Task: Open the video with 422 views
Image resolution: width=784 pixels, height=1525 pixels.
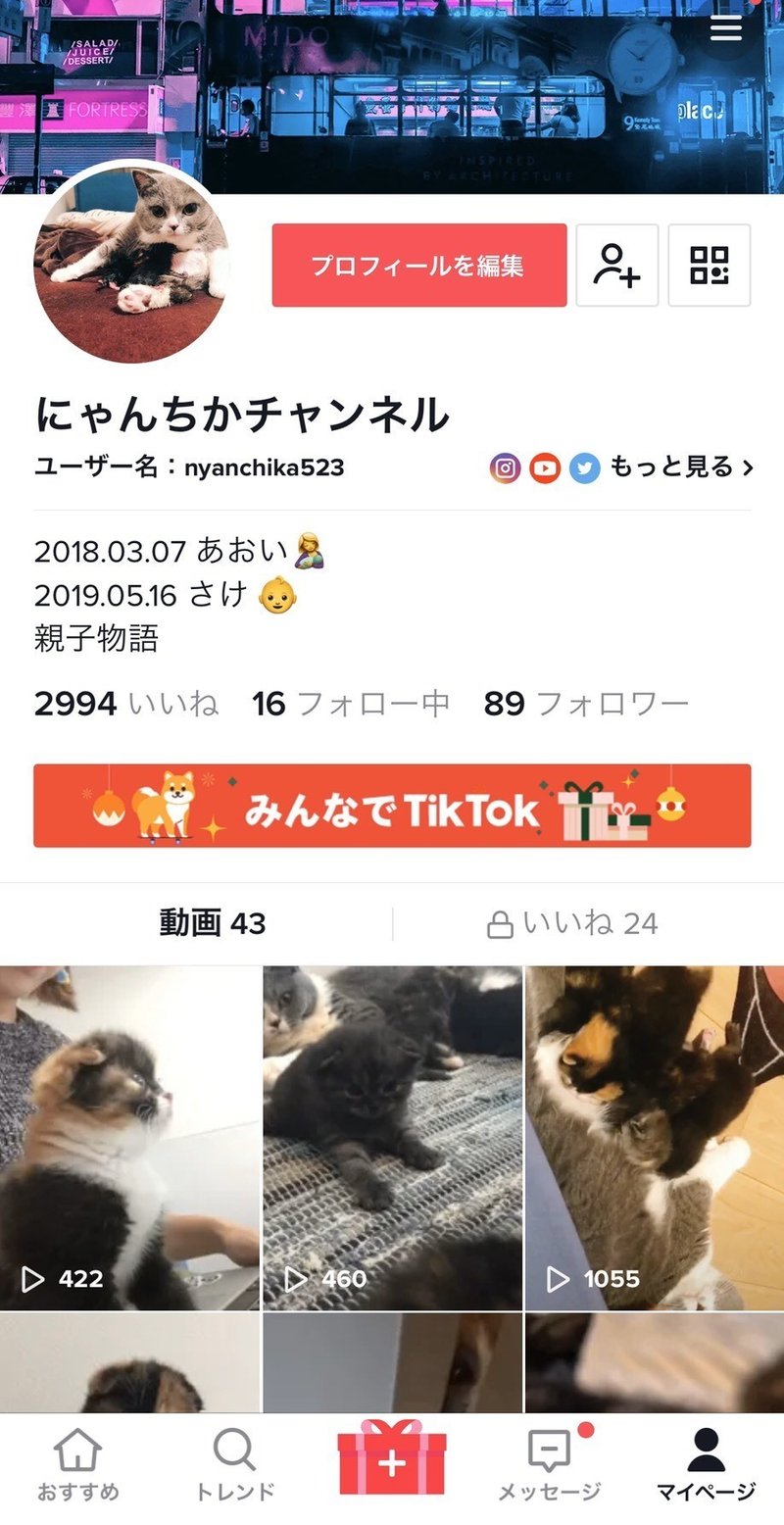Action: pos(129,1138)
